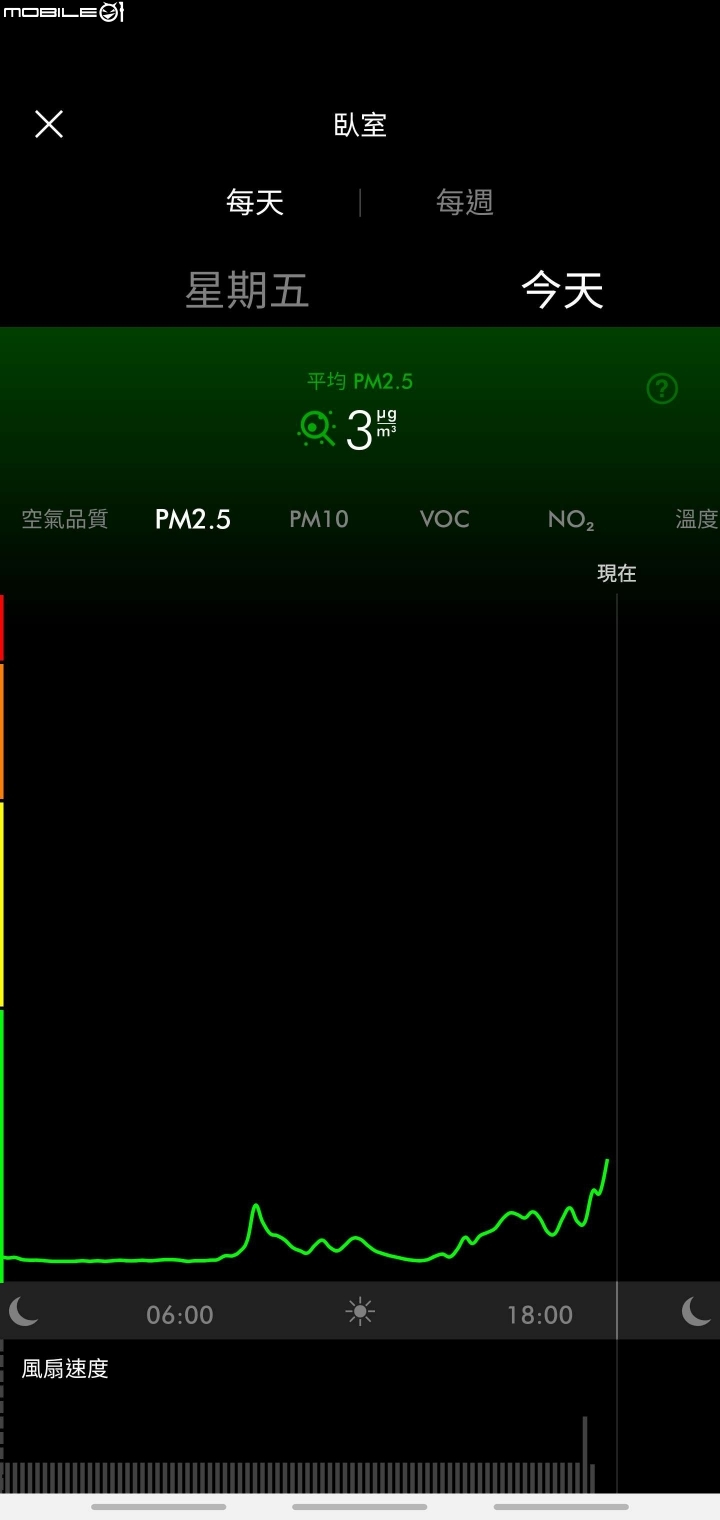Select 星期五 to view Friday's data

click(x=247, y=291)
